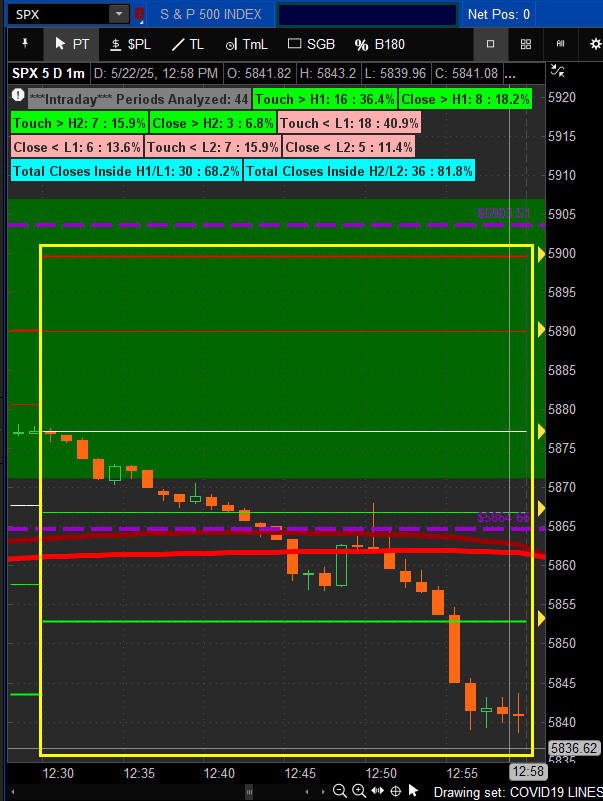Open the Drawing set COVID19 LINES selector
Viewport: 603px width, 801px height.
(x=516, y=792)
